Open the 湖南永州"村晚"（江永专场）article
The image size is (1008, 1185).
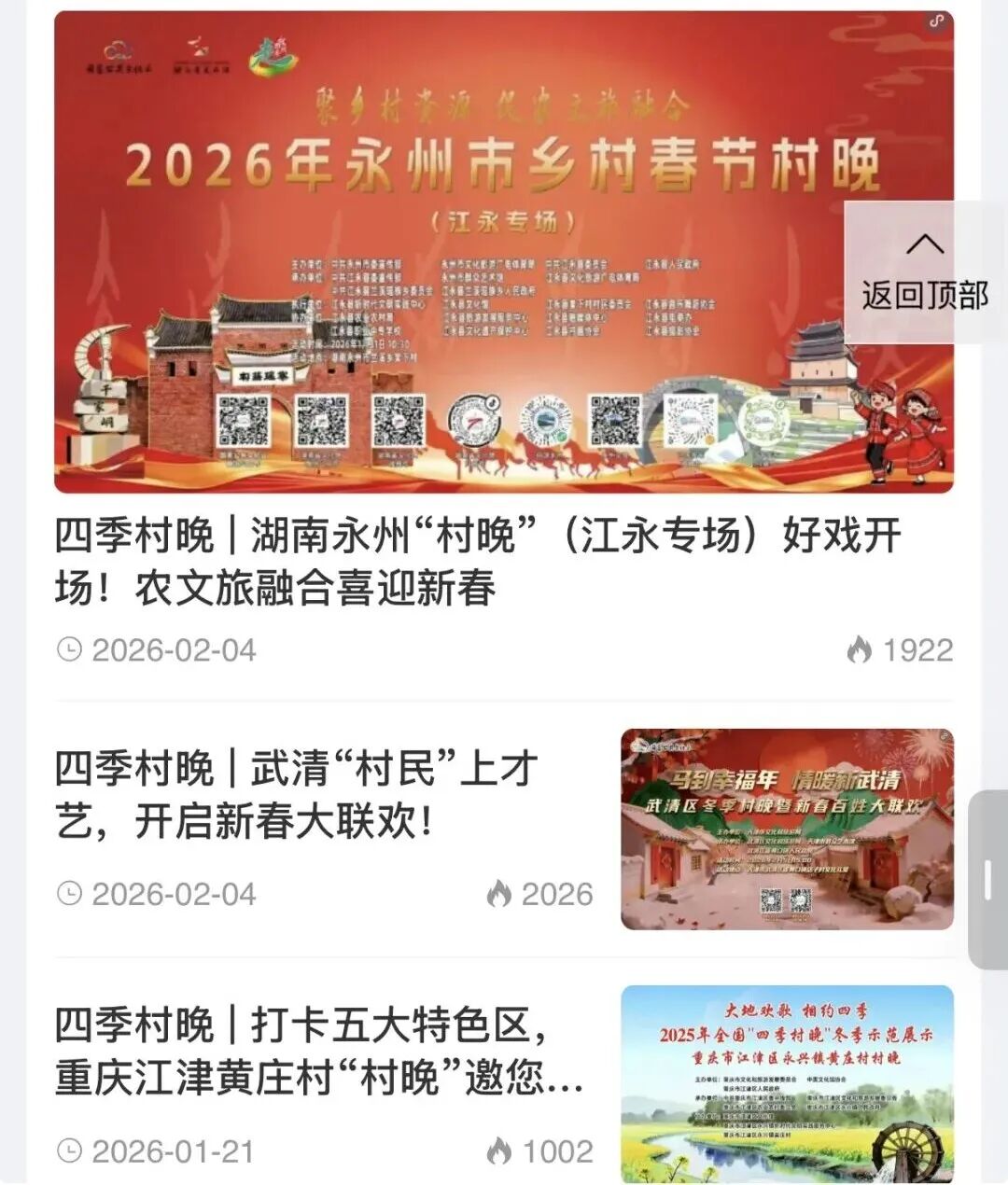(x=477, y=561)
